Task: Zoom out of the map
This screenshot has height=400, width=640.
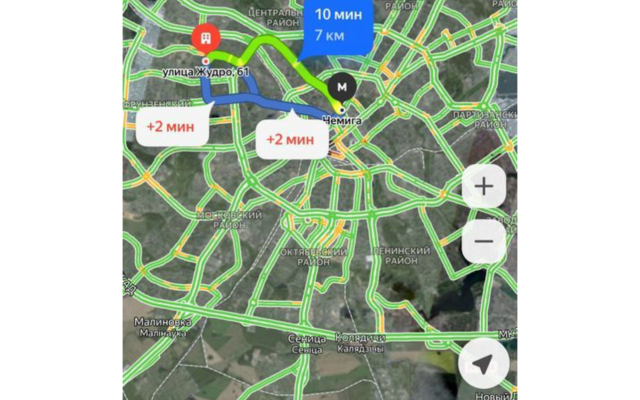Action: (484, 241)
